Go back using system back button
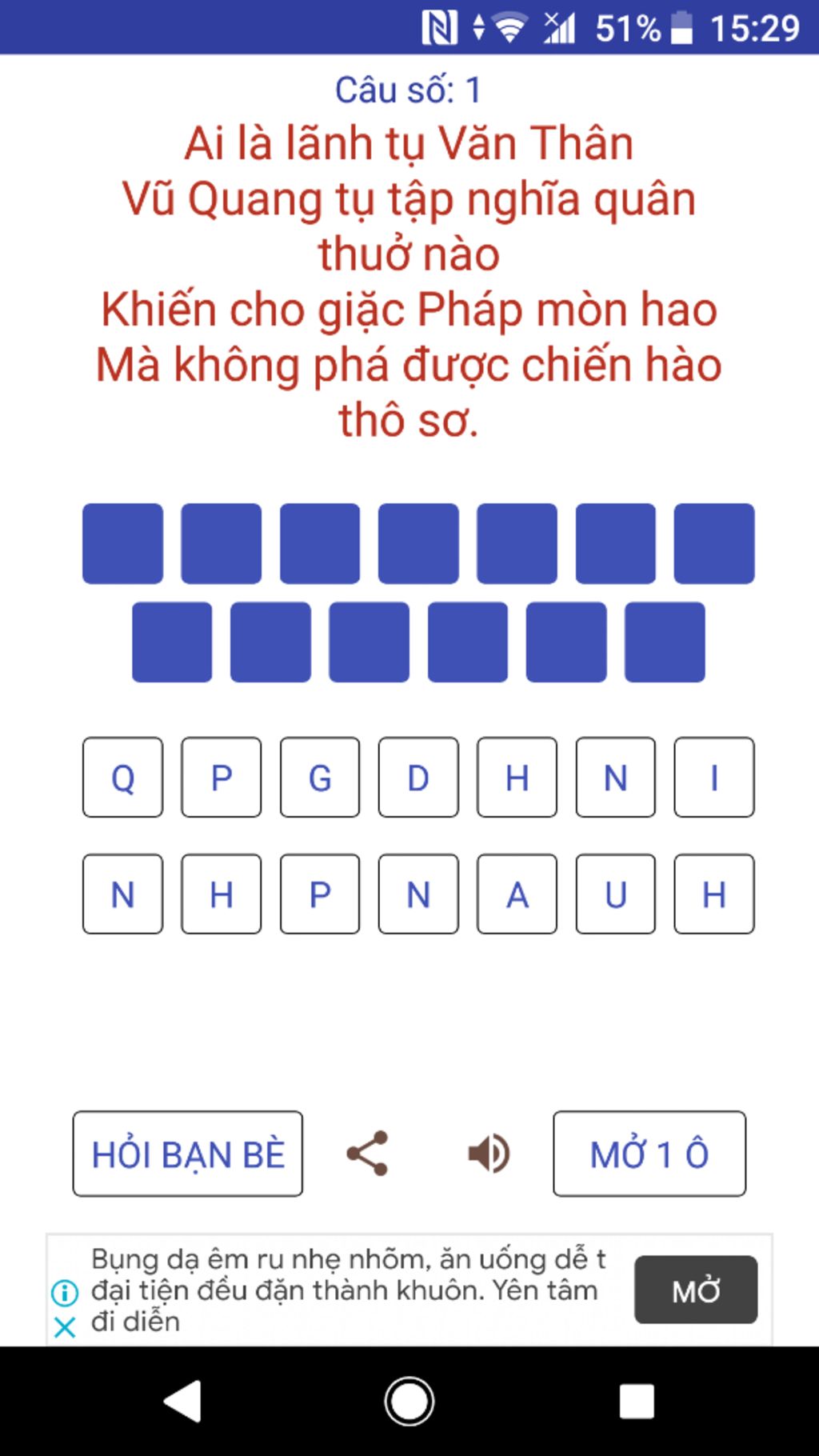Viewport: 819px width, 1456px height. (x=183, y=1401)
